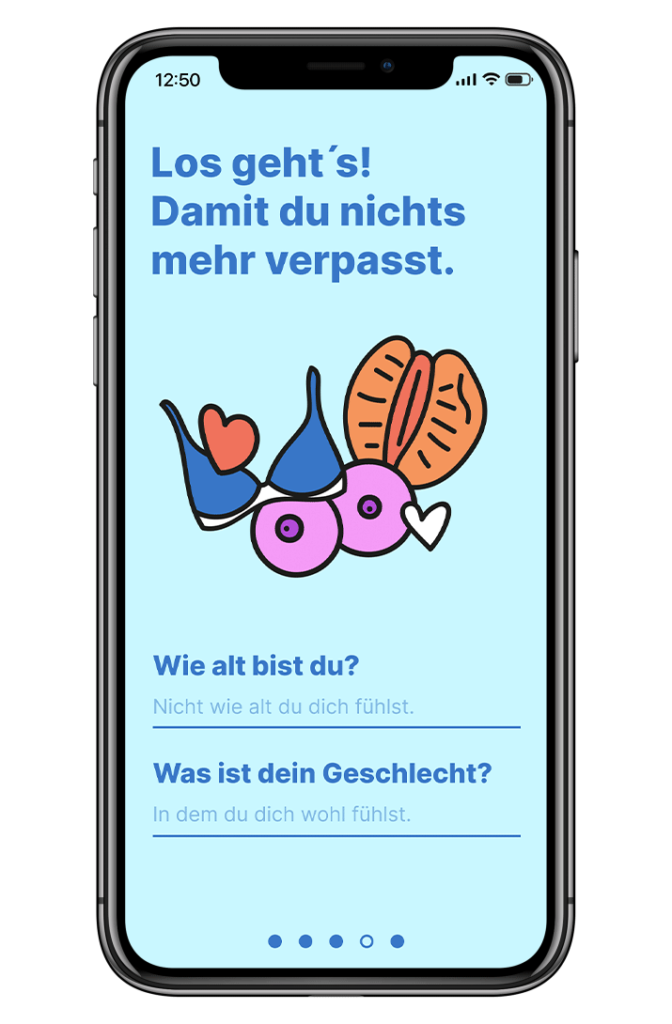Select the 'Was ist dein Geschlecht?' field

[335, 815]
